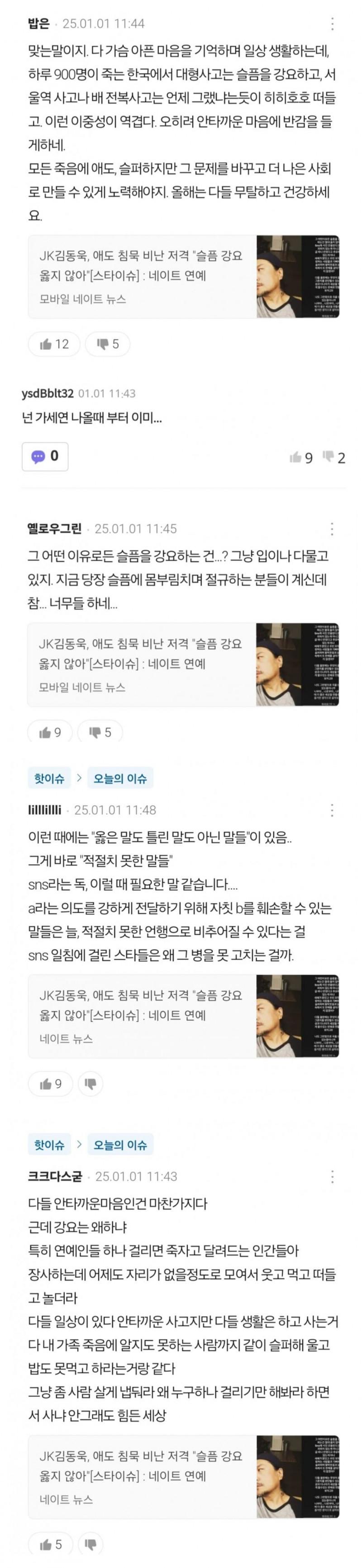This screenshot has height=1568, width=362.
Task: Open overflow menu on 크크다스균's post
Action: tap(332, 1176)
